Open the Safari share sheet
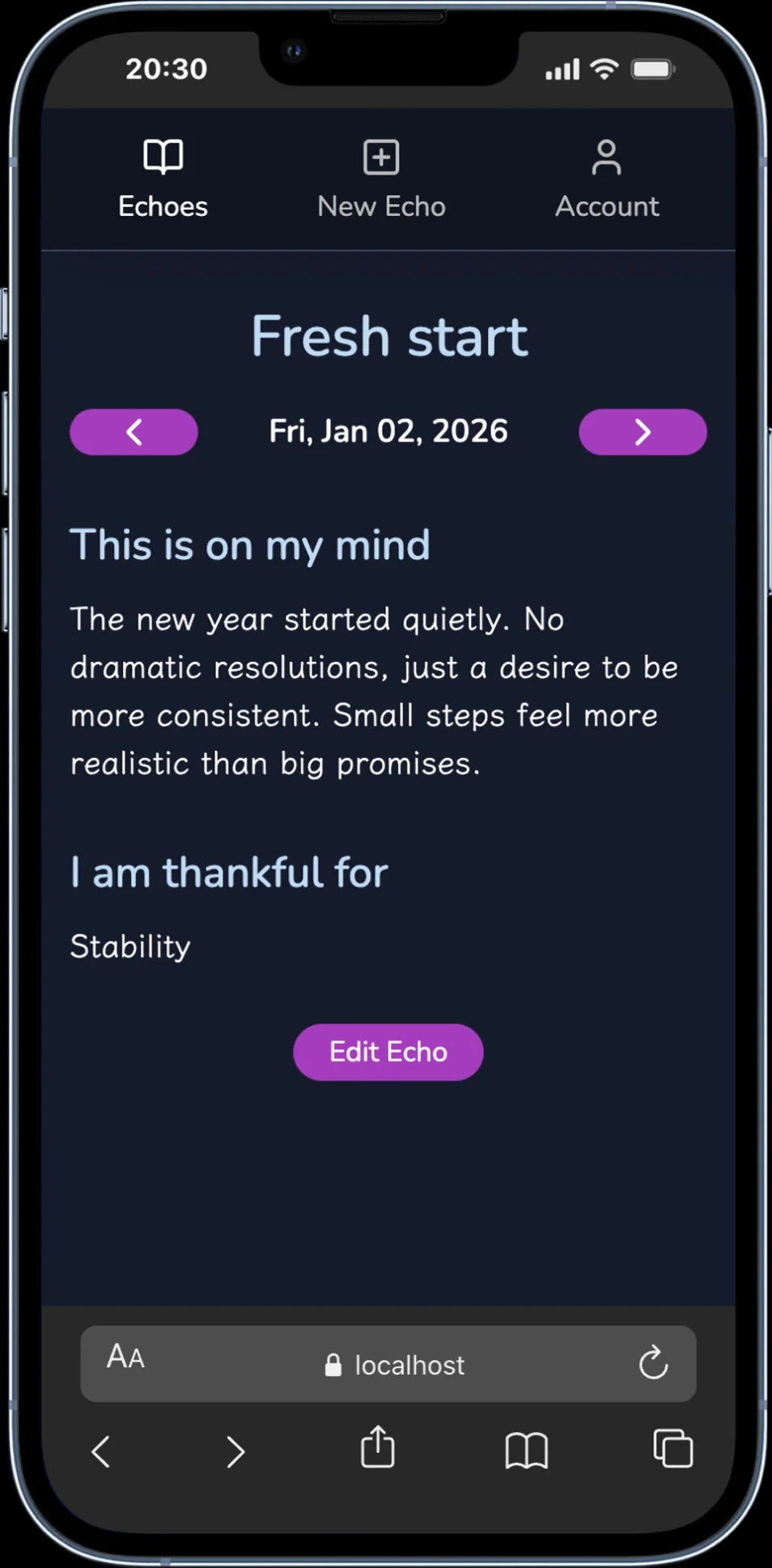Screen dimensions: 772x1568 (x=377, y=1447)
